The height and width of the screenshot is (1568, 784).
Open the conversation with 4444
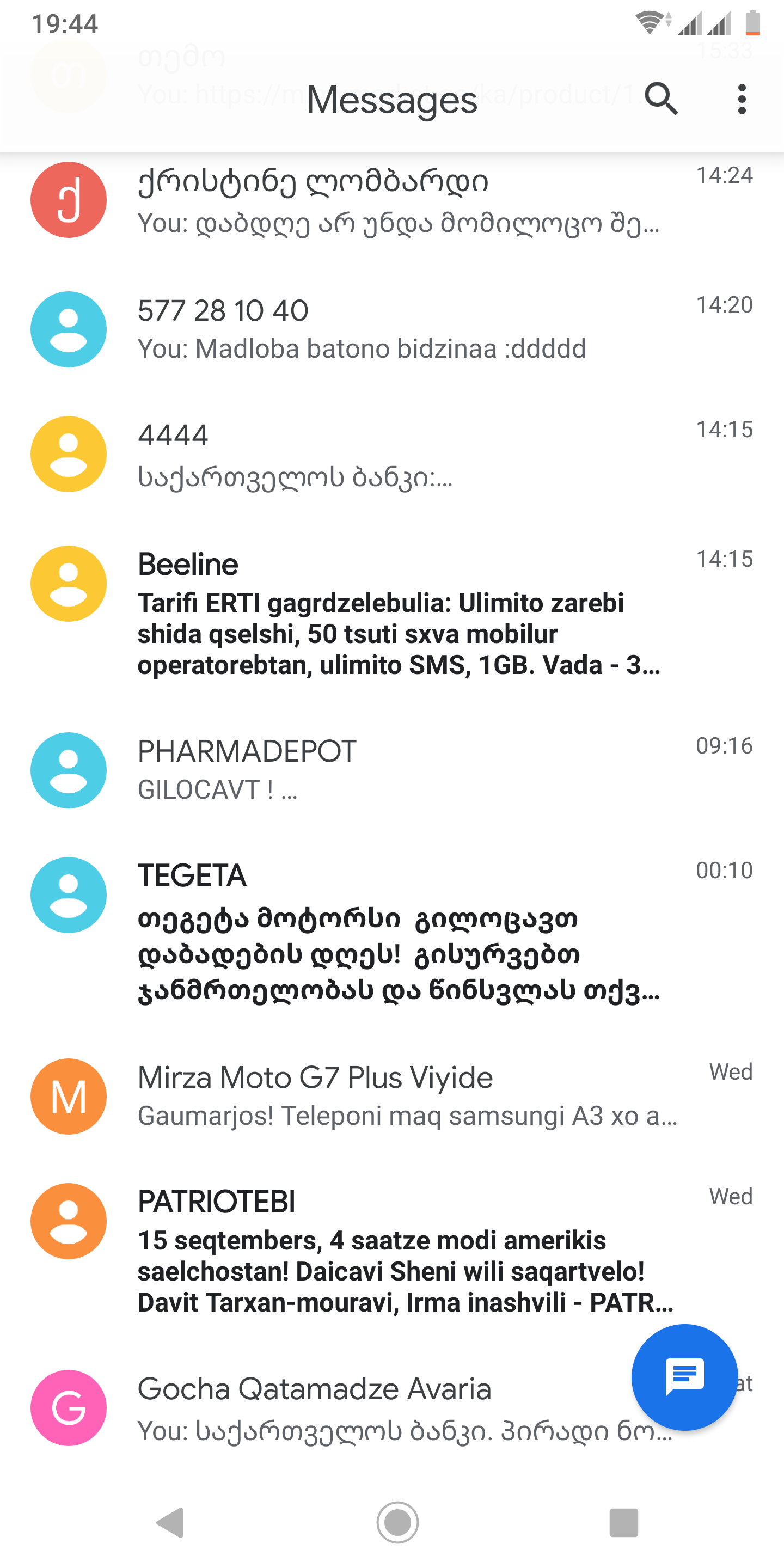coord(390,454)
